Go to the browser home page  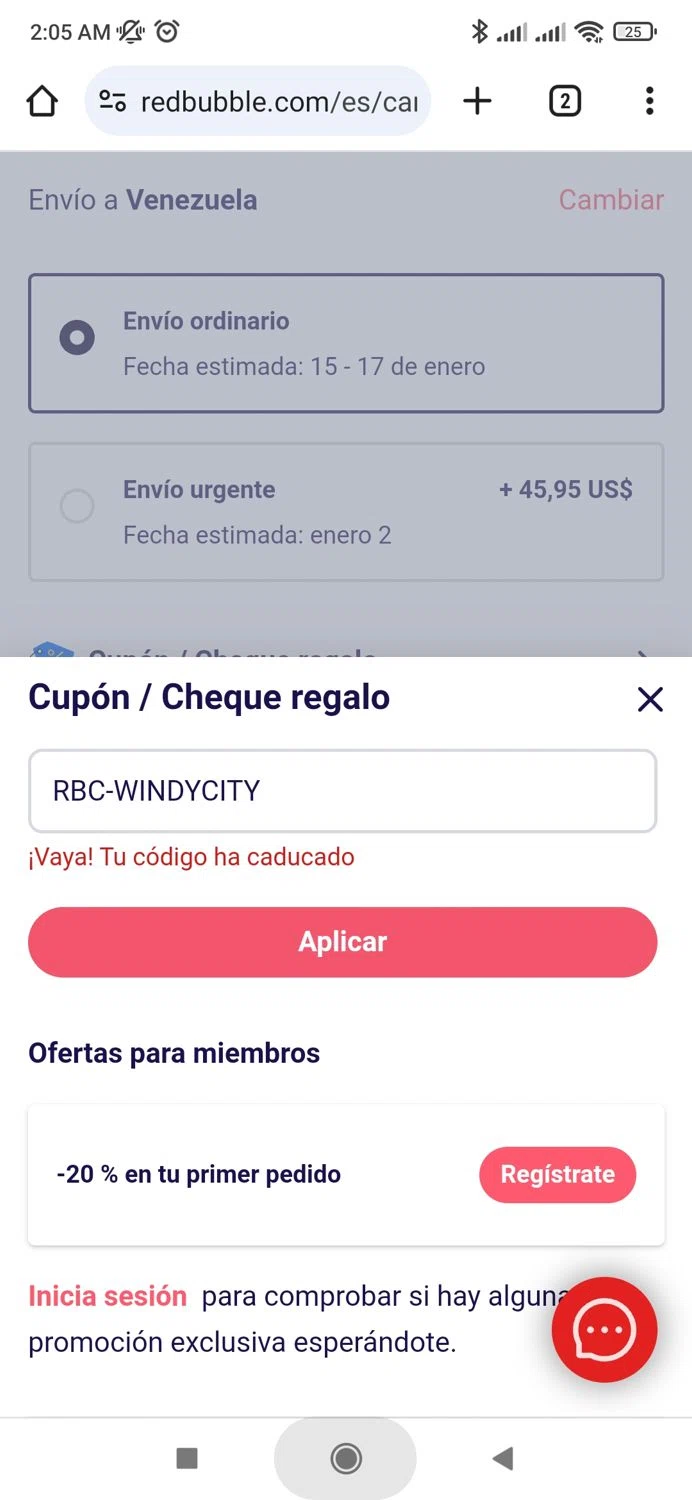click(42, 101)
